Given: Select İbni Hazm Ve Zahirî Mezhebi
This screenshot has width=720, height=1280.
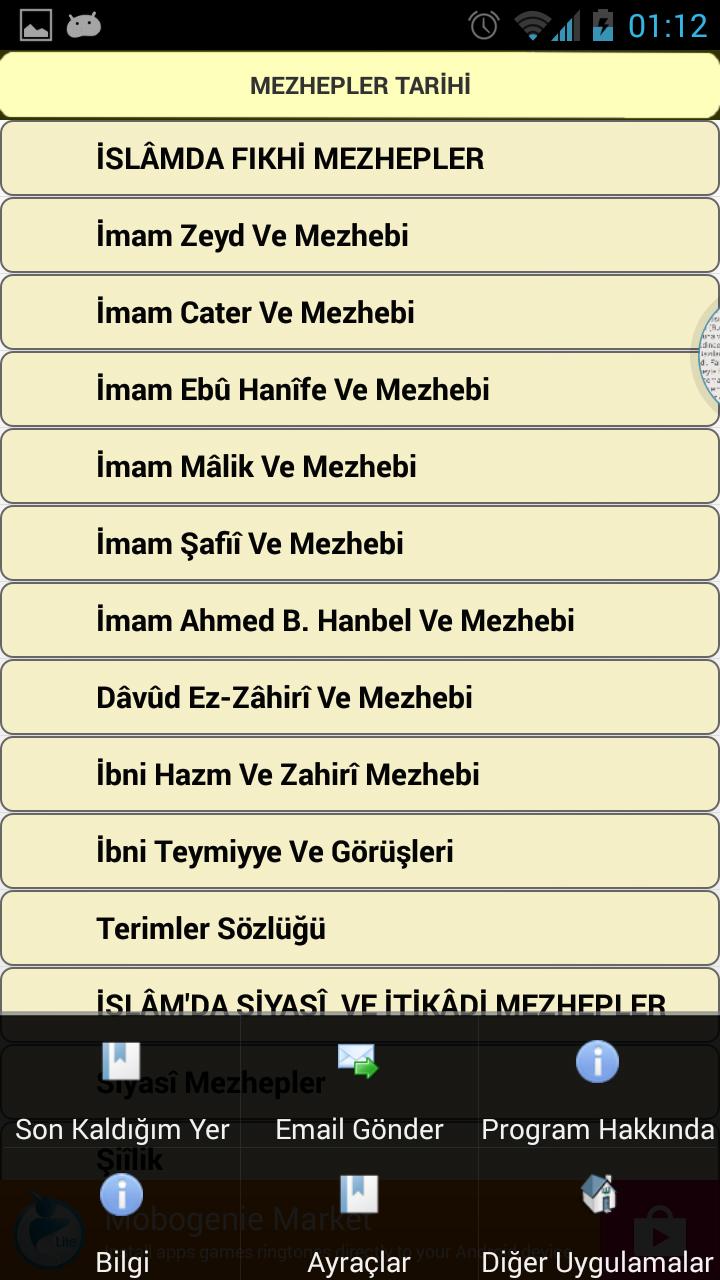Looking at the screenshot, I should 360,775.
